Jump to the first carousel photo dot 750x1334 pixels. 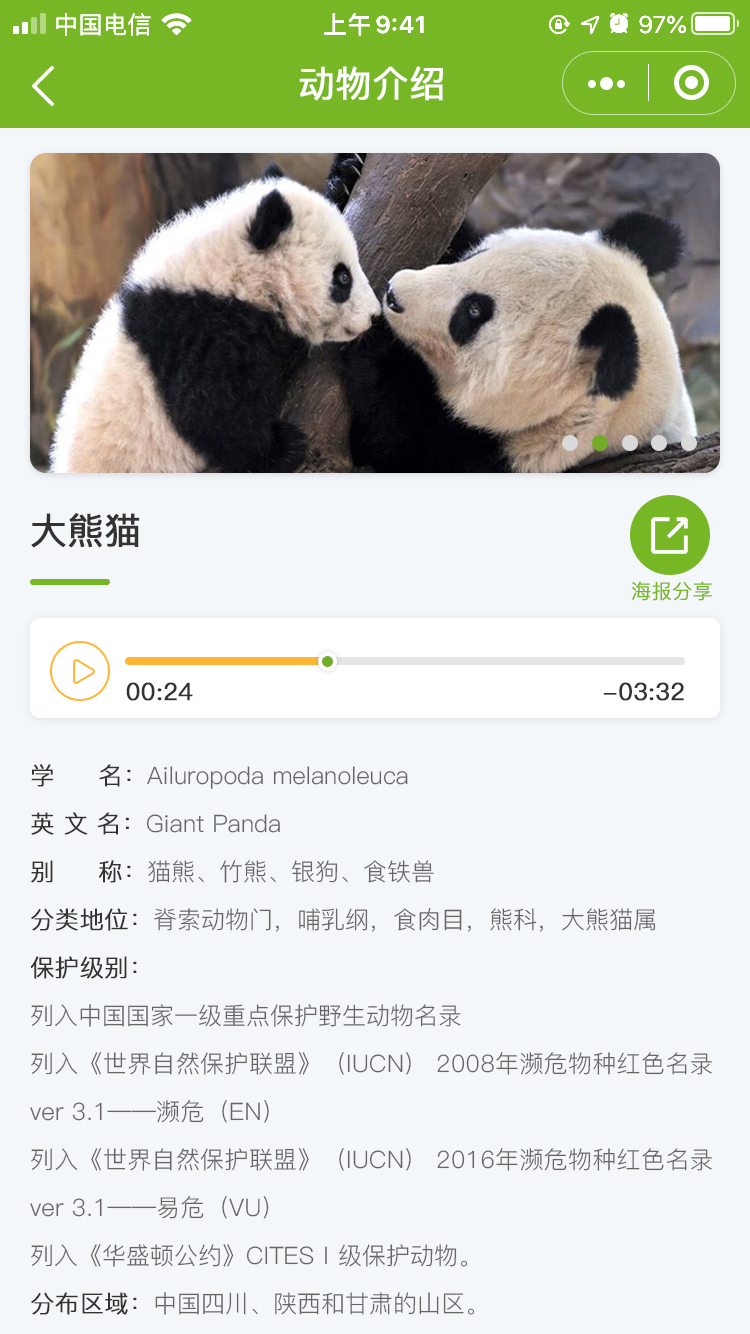click(x=570, y=443)
